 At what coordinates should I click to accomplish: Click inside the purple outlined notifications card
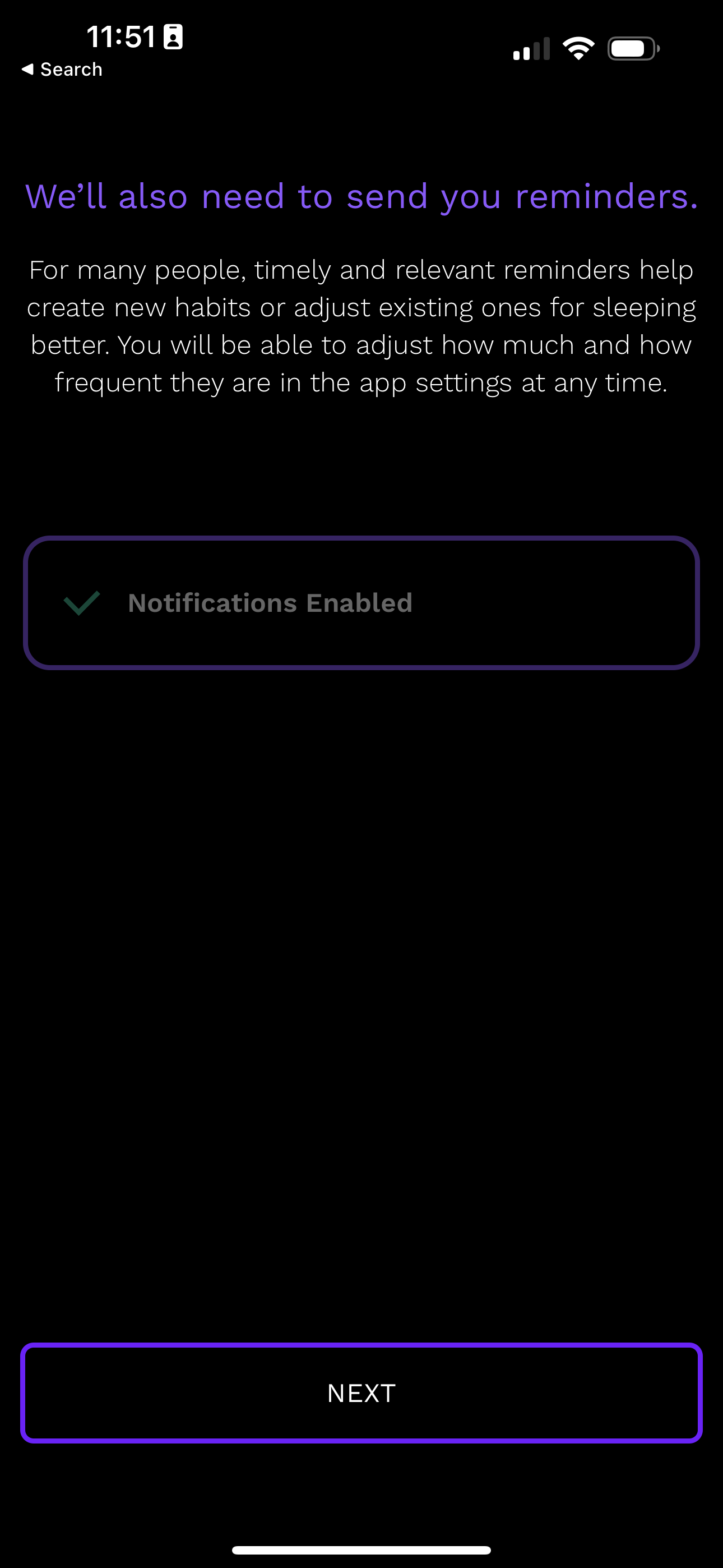[361, 603]
